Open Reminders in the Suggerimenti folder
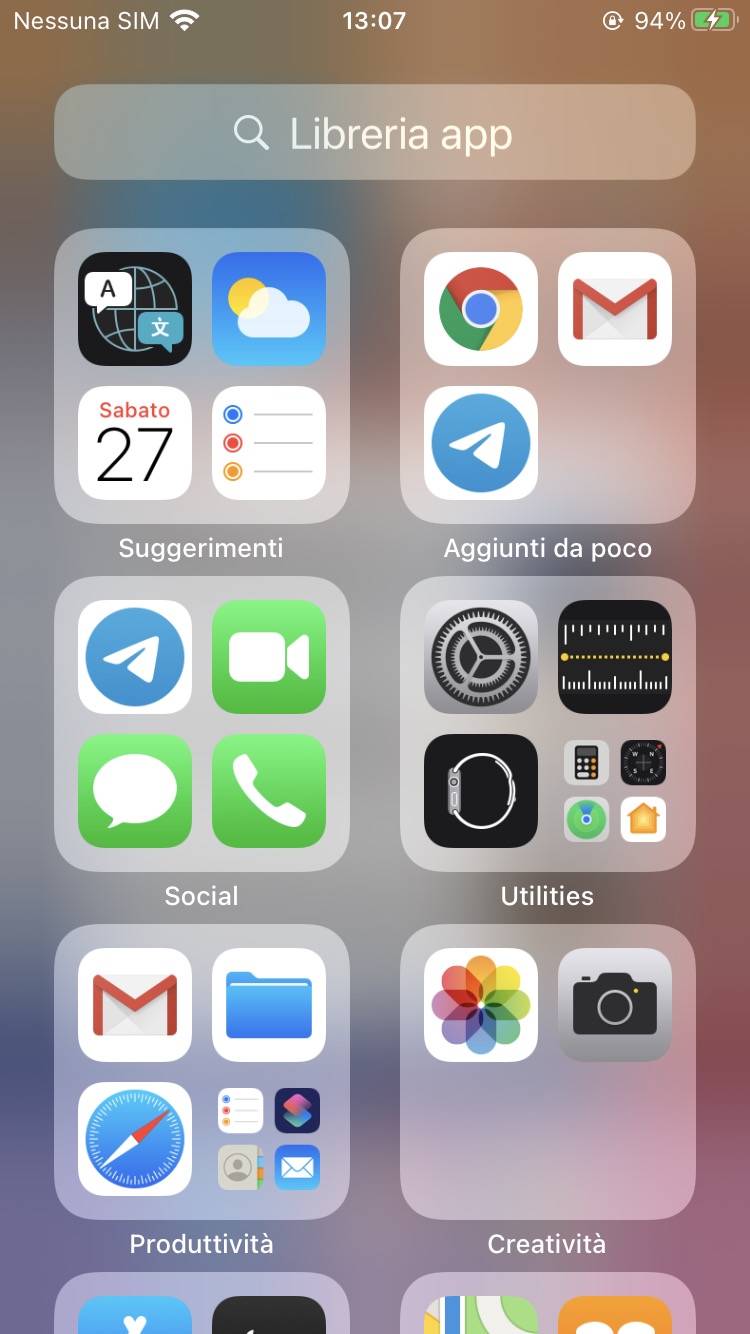 269,443
